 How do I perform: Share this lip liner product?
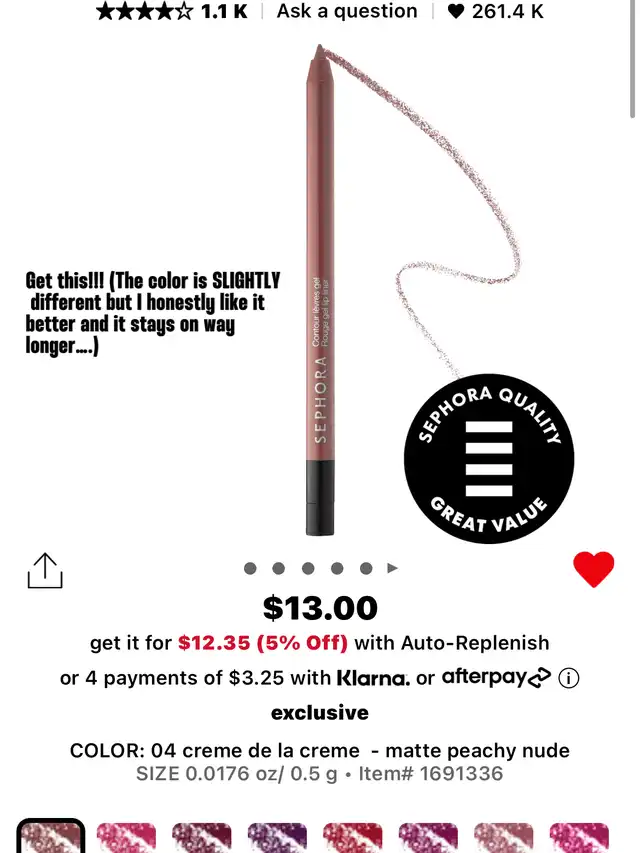[x=45, y=570]
